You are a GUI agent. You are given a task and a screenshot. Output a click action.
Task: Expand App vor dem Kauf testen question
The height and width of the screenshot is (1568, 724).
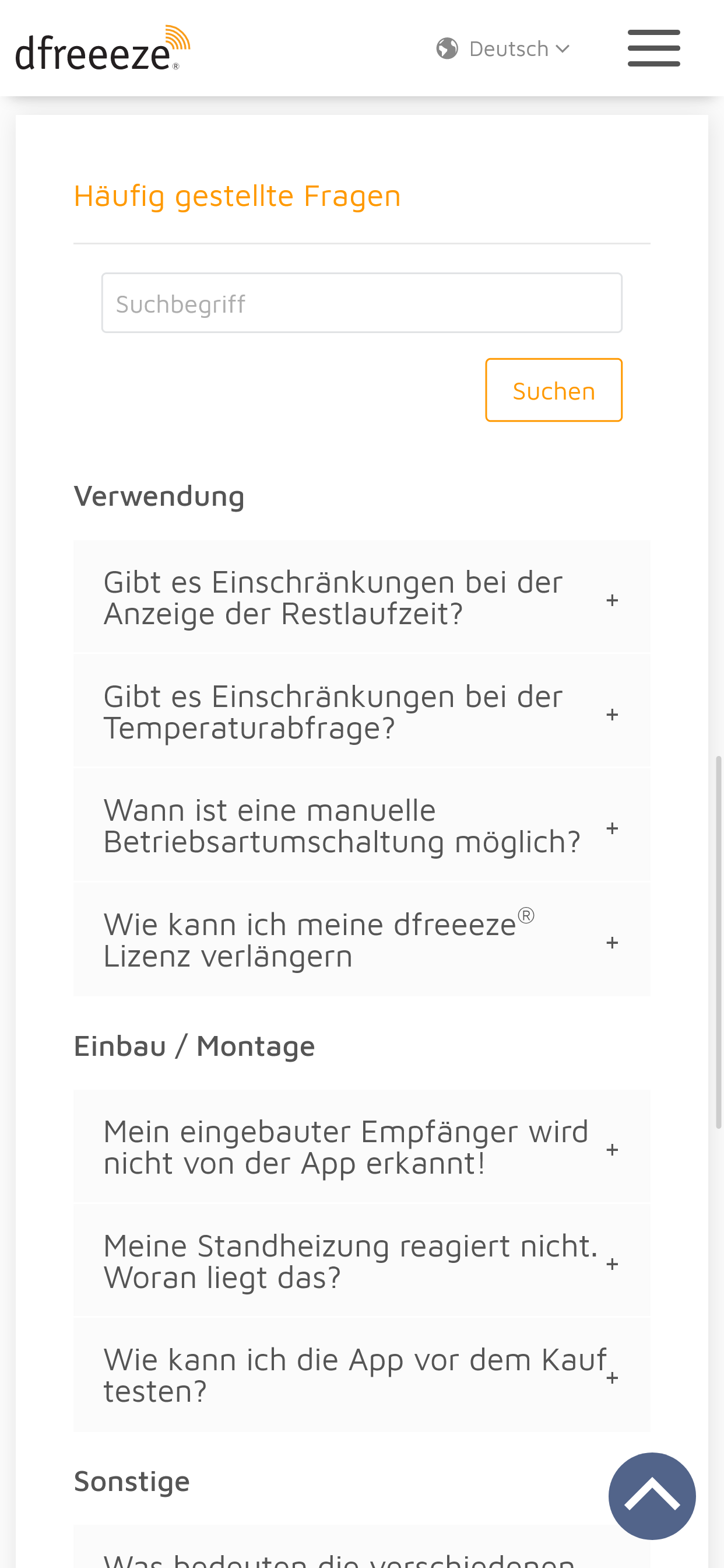362,1375
